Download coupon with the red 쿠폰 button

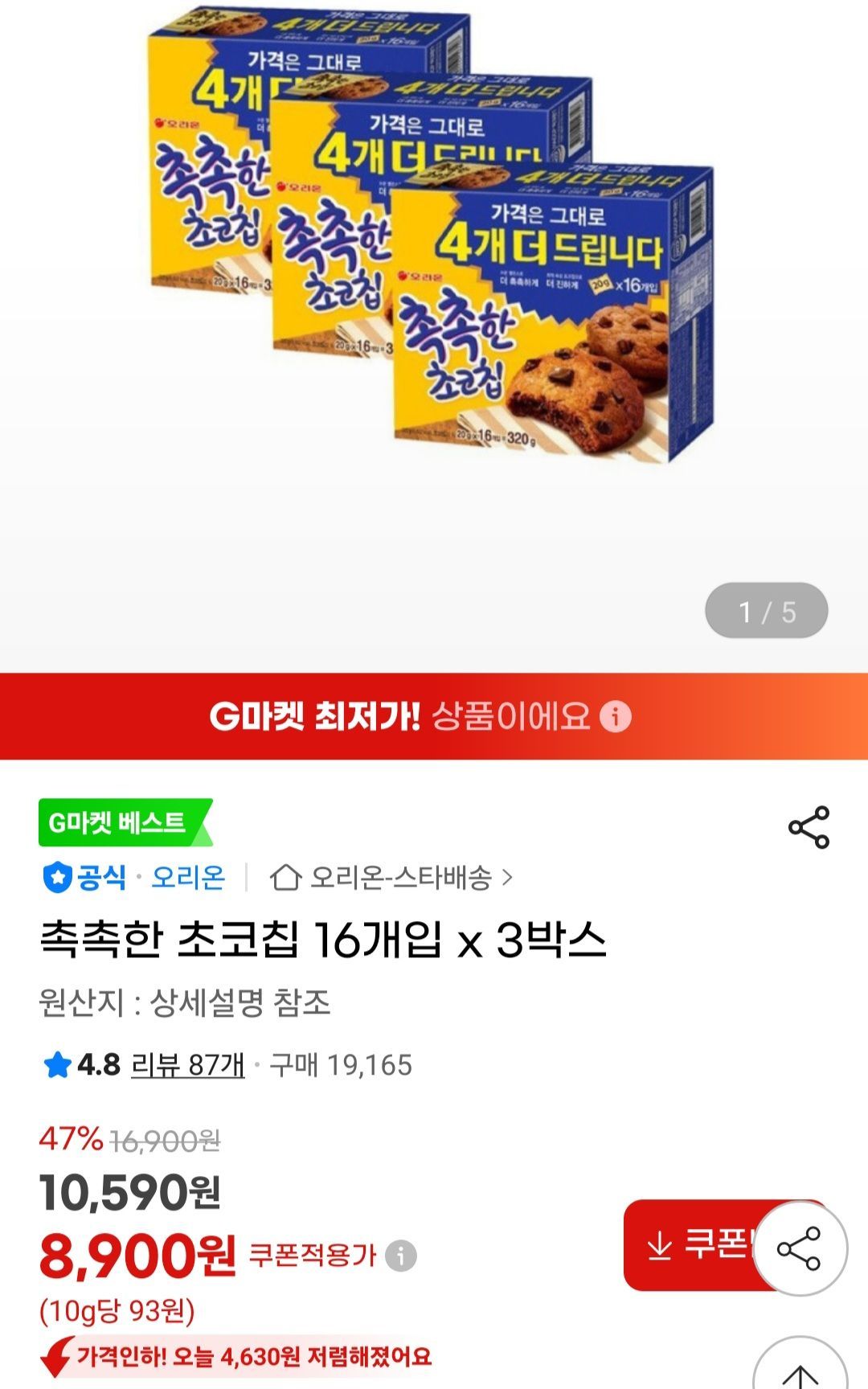[x=690, y=1245]
